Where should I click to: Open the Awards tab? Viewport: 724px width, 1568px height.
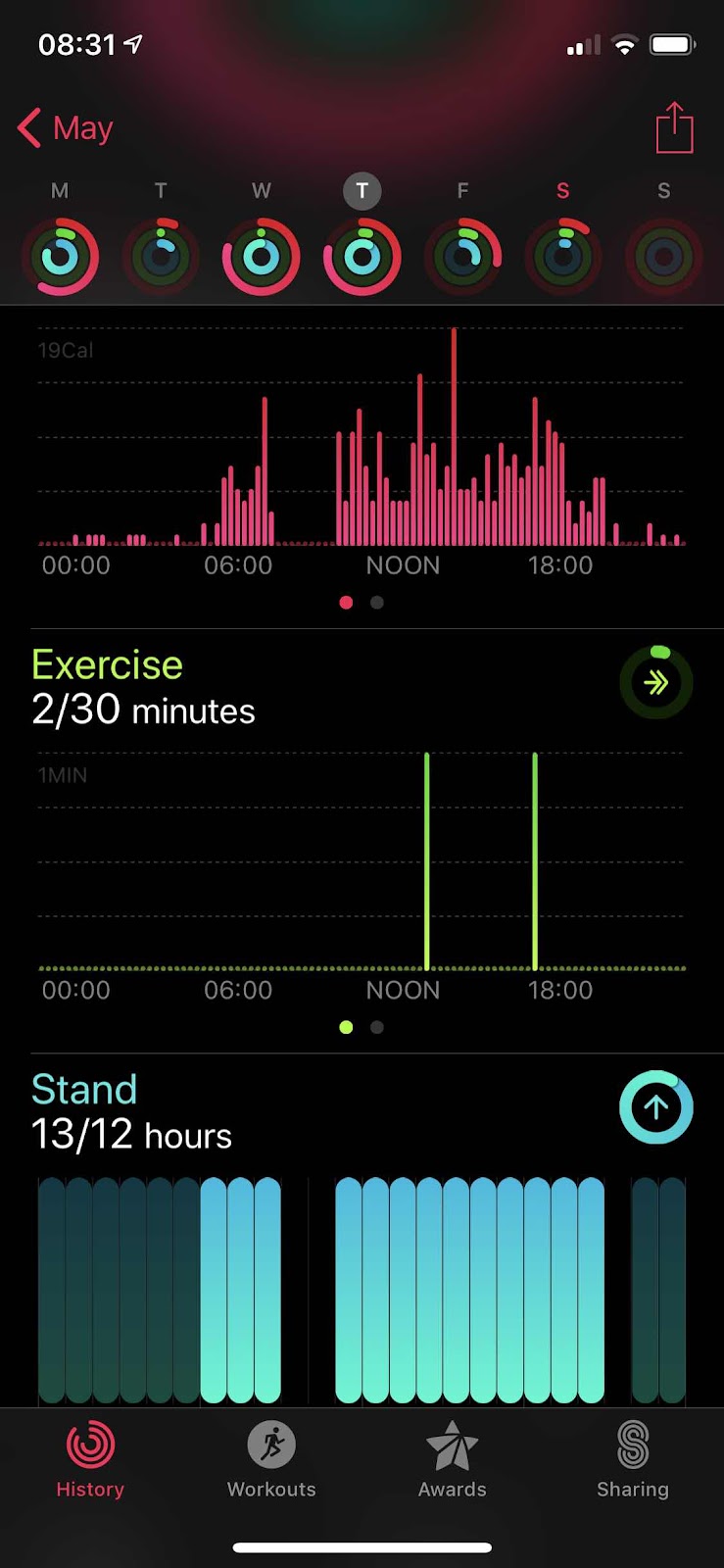click(452, 1460)
